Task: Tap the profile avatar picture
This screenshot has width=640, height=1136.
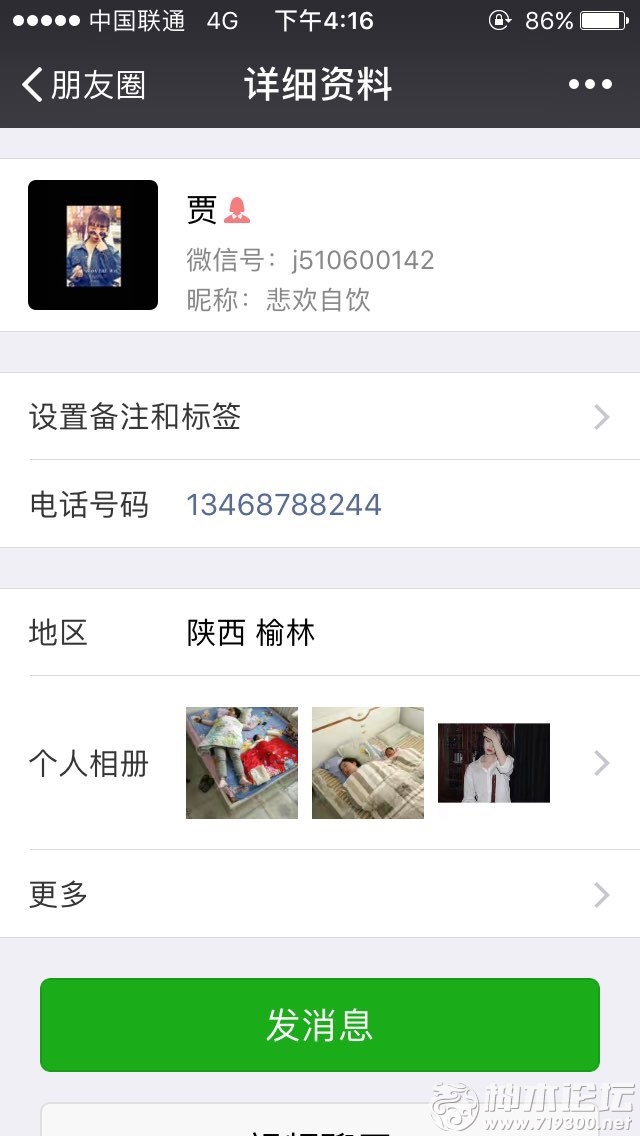Action: pyautogui.click(x=93, y=245)
